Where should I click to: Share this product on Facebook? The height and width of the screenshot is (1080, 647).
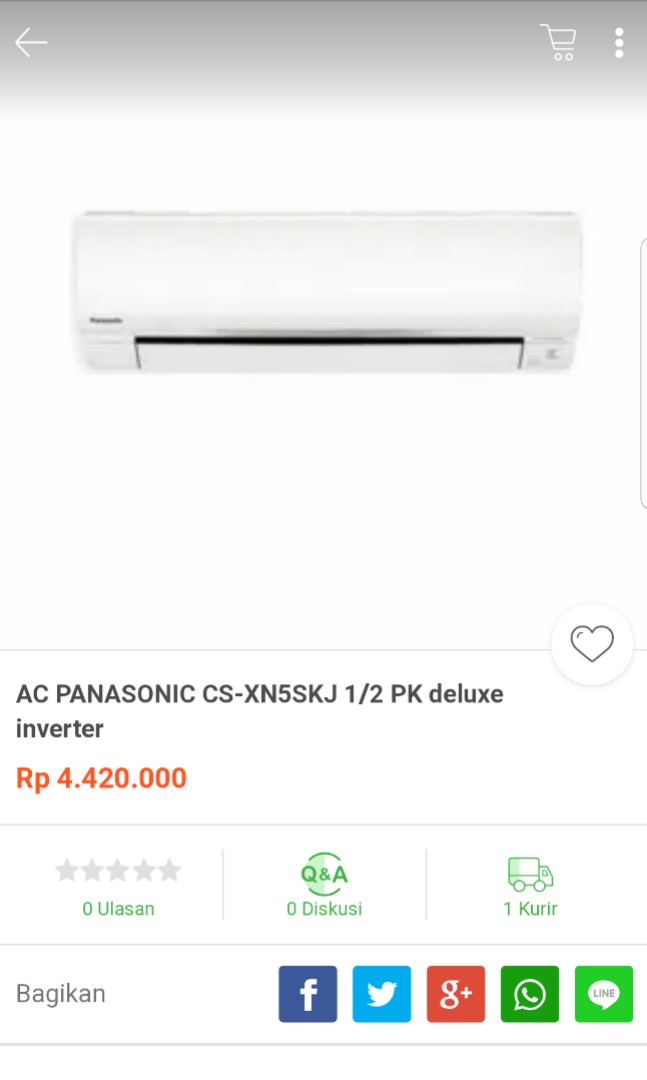[x=308, y=994]
